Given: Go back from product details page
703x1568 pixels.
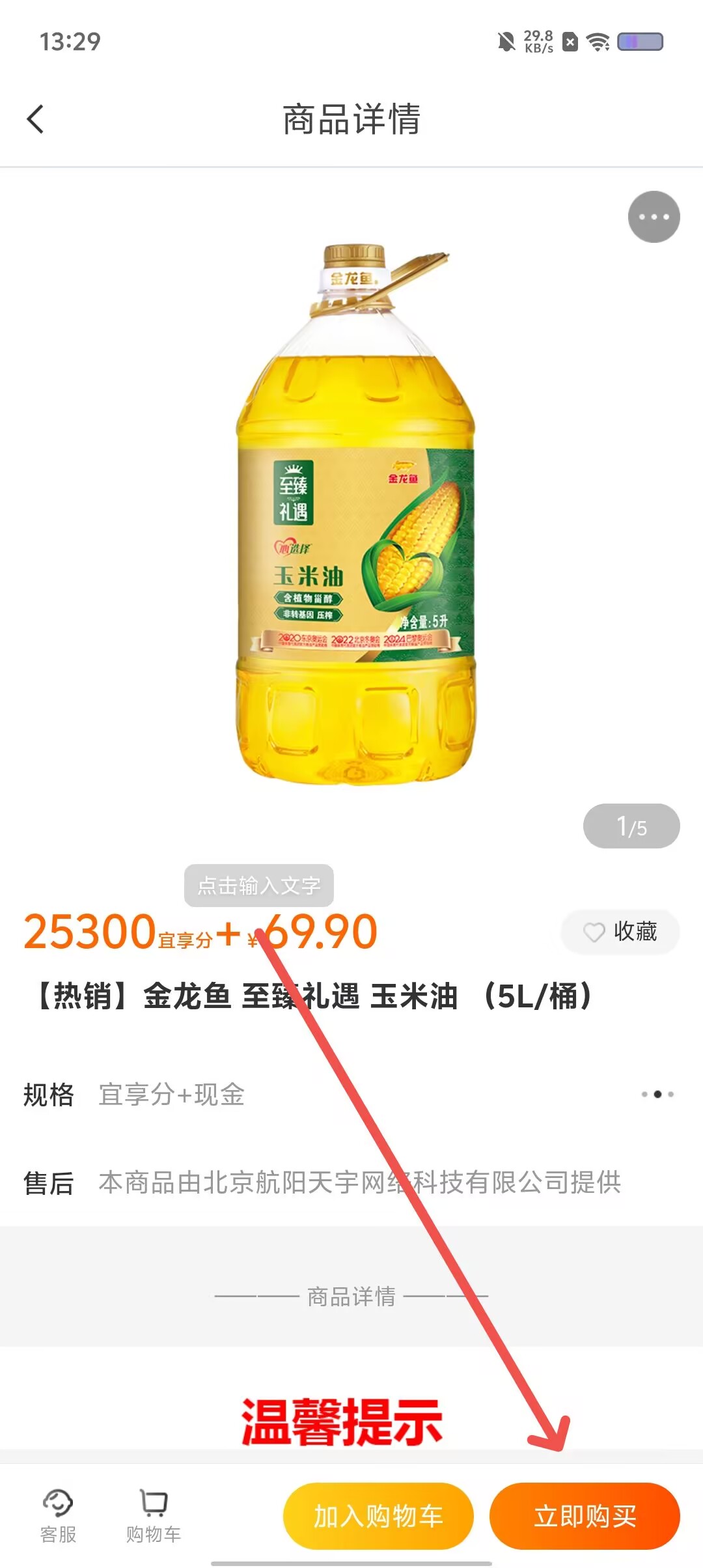Looking at the screenshot, I should [36, 119].
